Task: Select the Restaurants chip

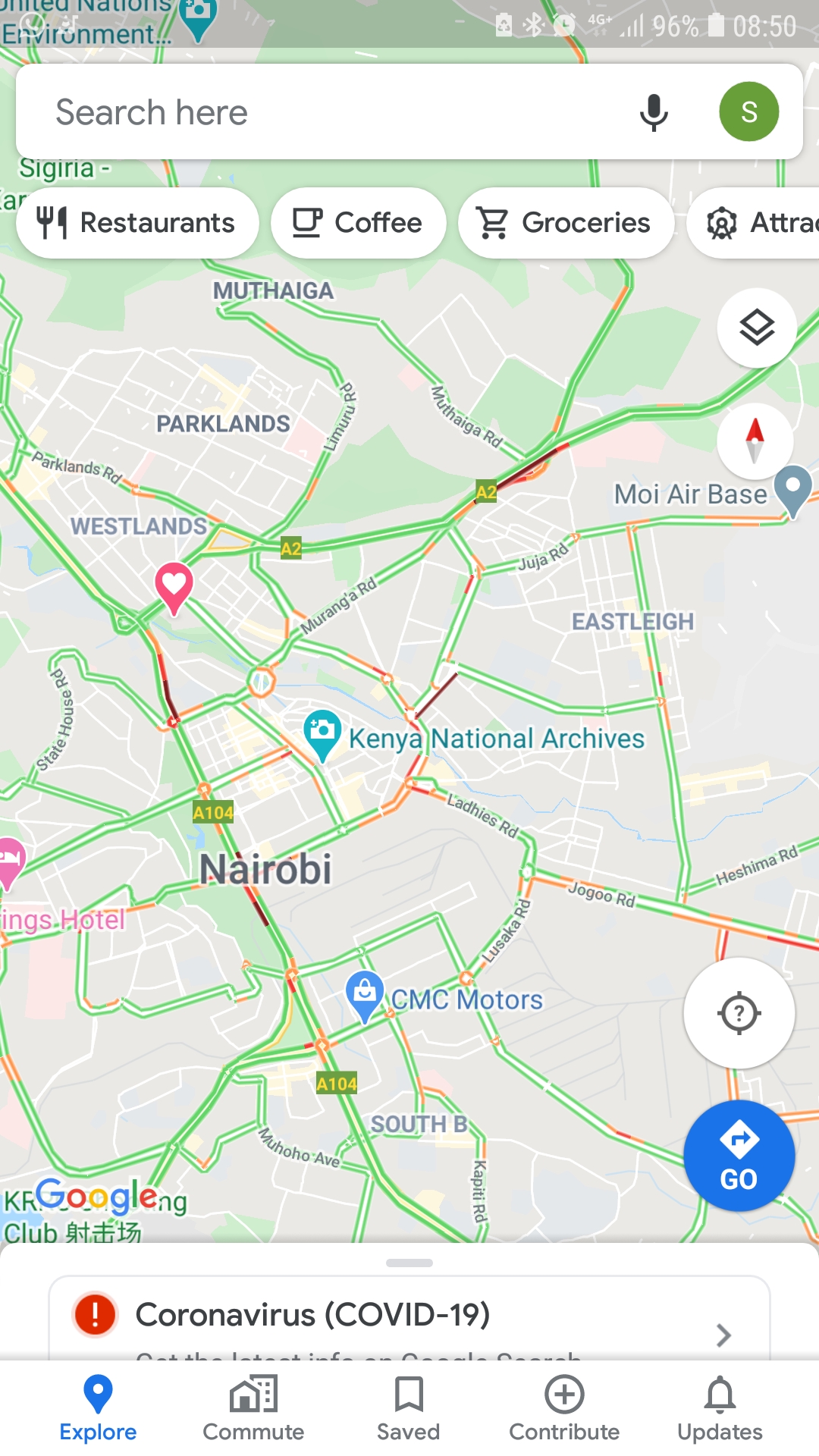Action: tap(137, 223)
